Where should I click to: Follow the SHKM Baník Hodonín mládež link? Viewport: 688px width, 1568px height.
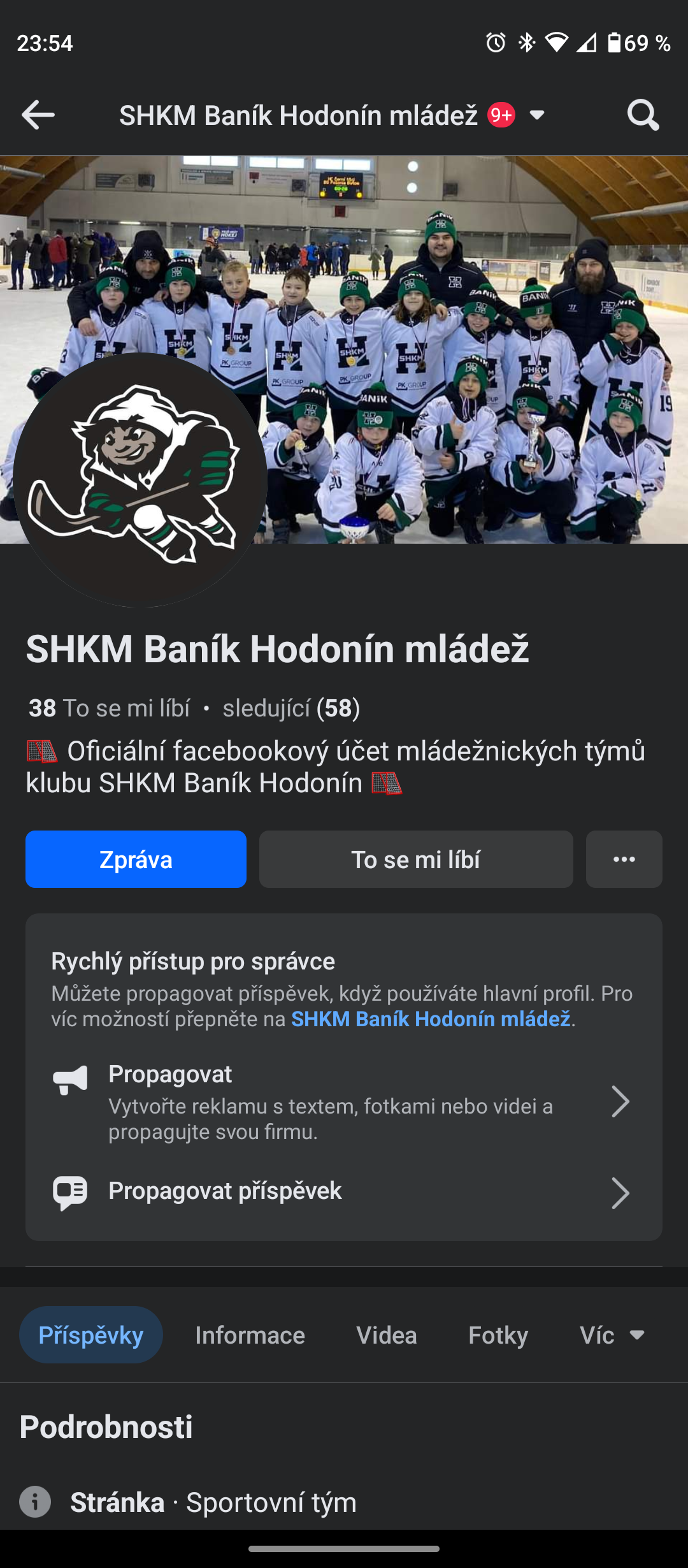coord(431,1019)
